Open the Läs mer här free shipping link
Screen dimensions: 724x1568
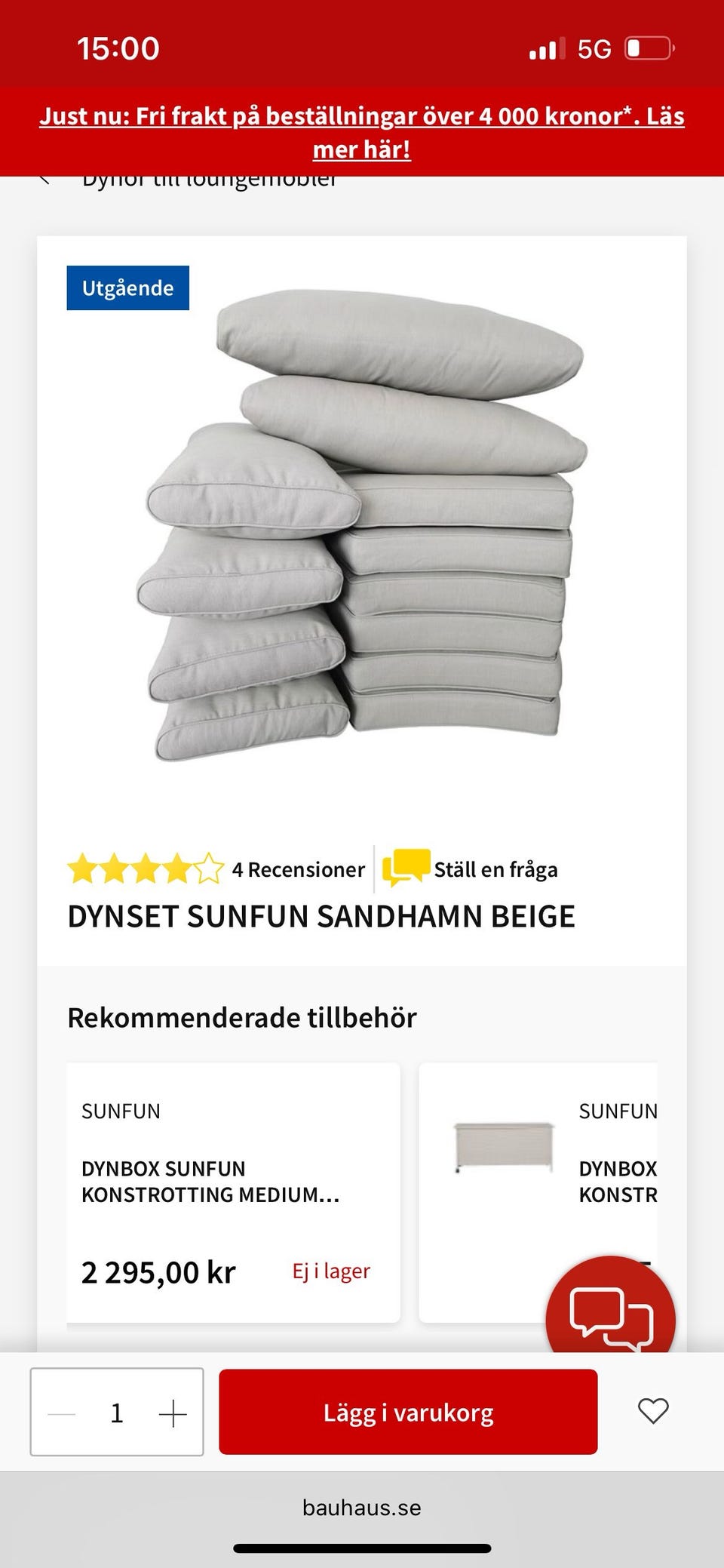tap(360, 149)
